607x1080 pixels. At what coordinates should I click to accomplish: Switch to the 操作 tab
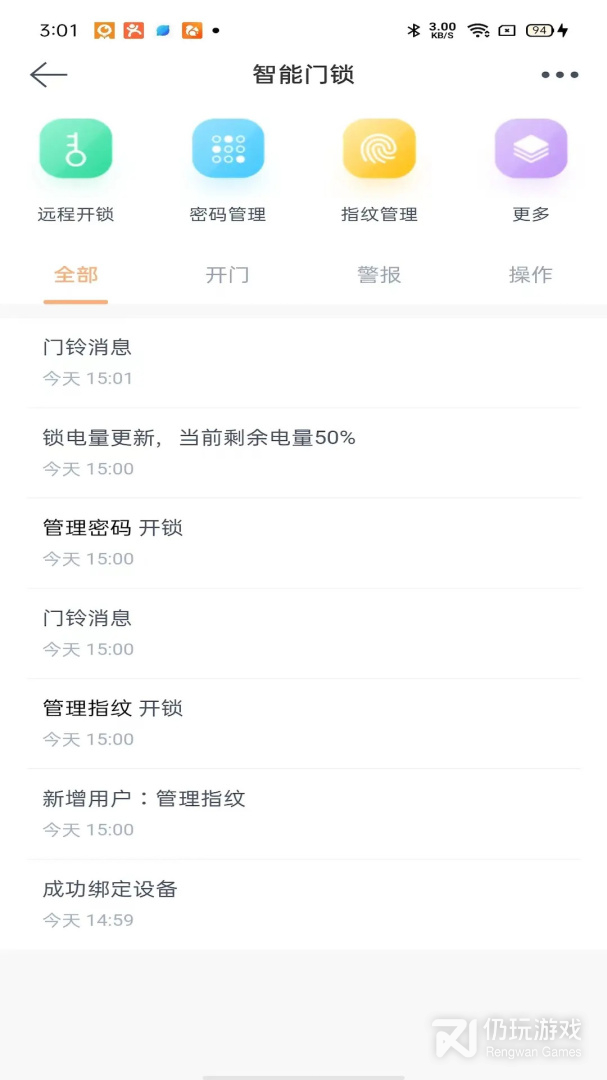coord(530,275)
